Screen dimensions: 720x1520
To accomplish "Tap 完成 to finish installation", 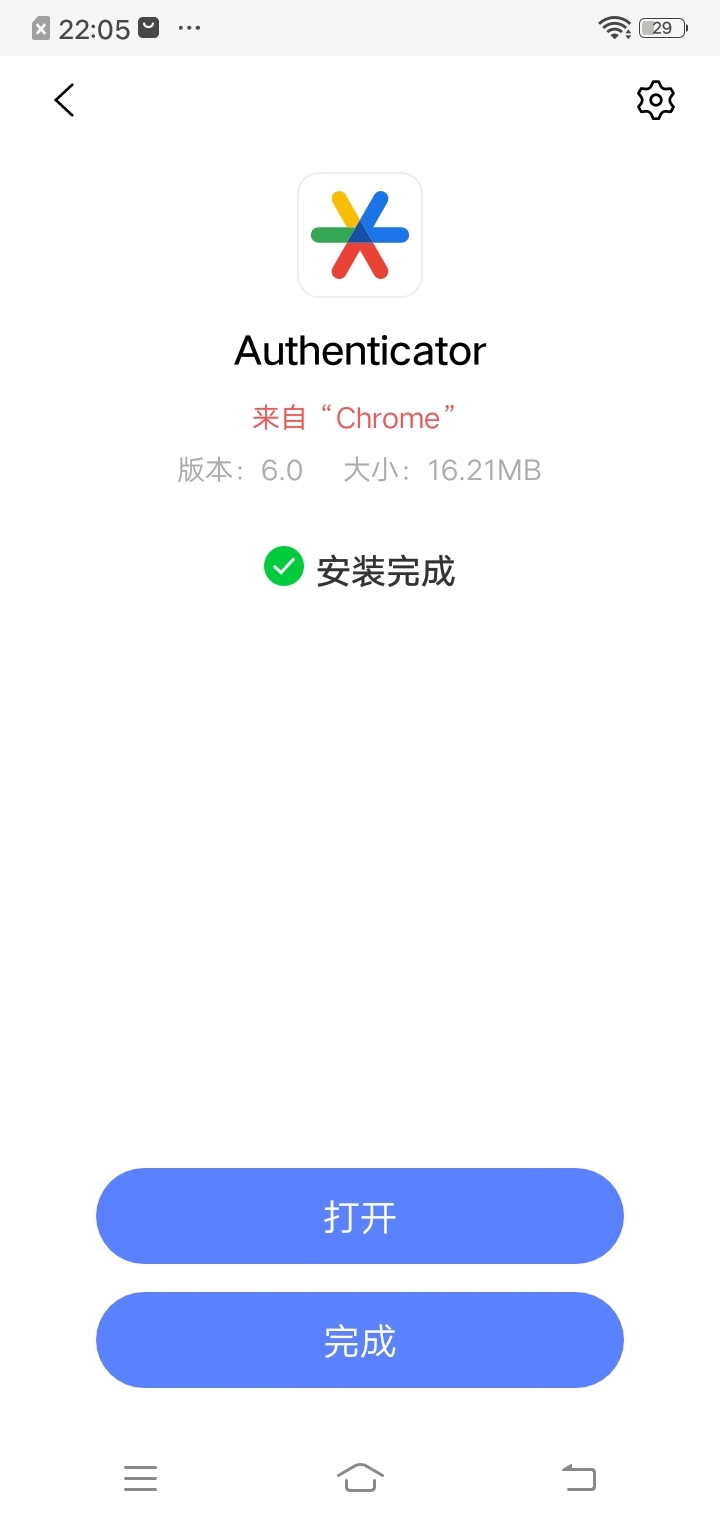I will point(360,1340).
